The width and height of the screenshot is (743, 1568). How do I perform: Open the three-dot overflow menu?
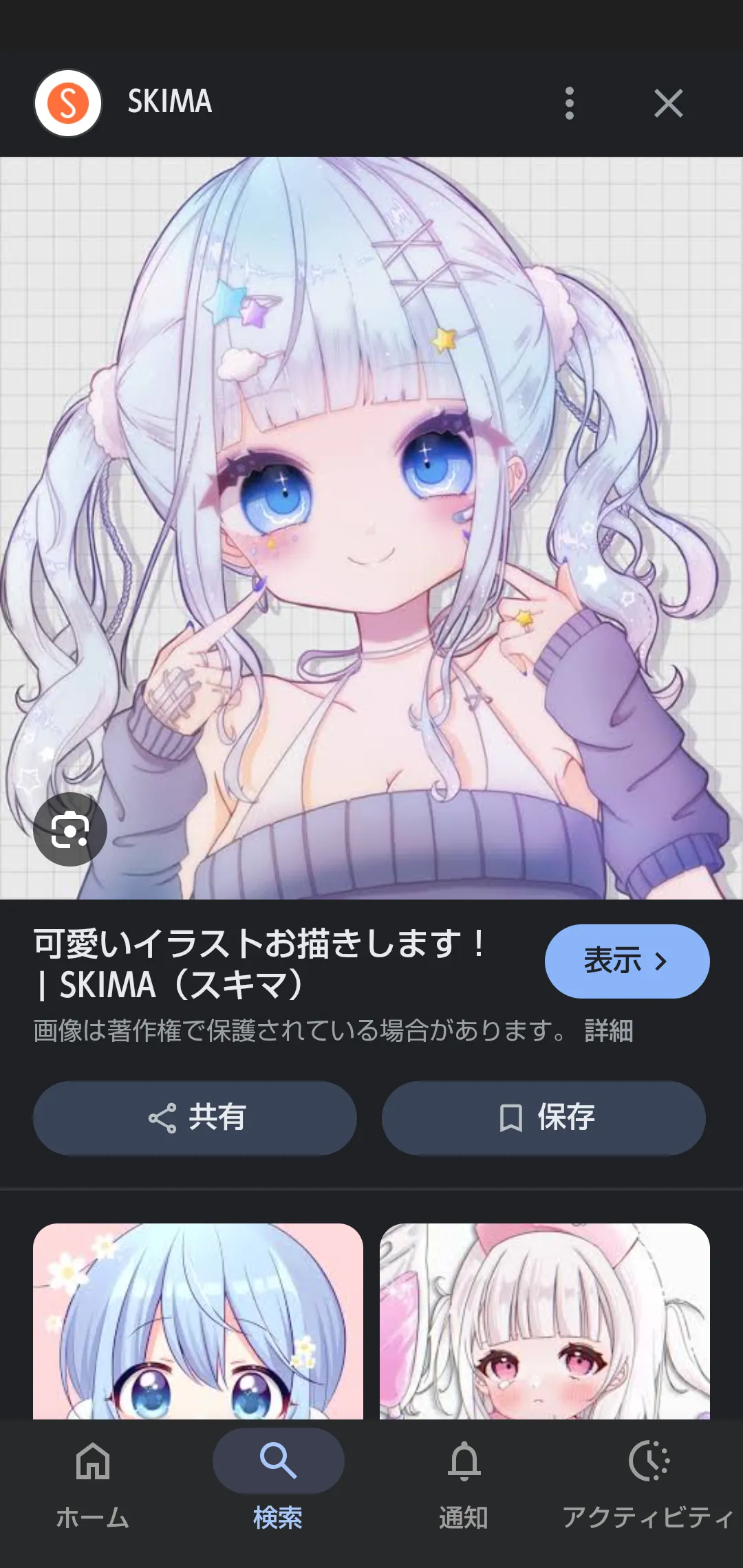coord(569,103)
